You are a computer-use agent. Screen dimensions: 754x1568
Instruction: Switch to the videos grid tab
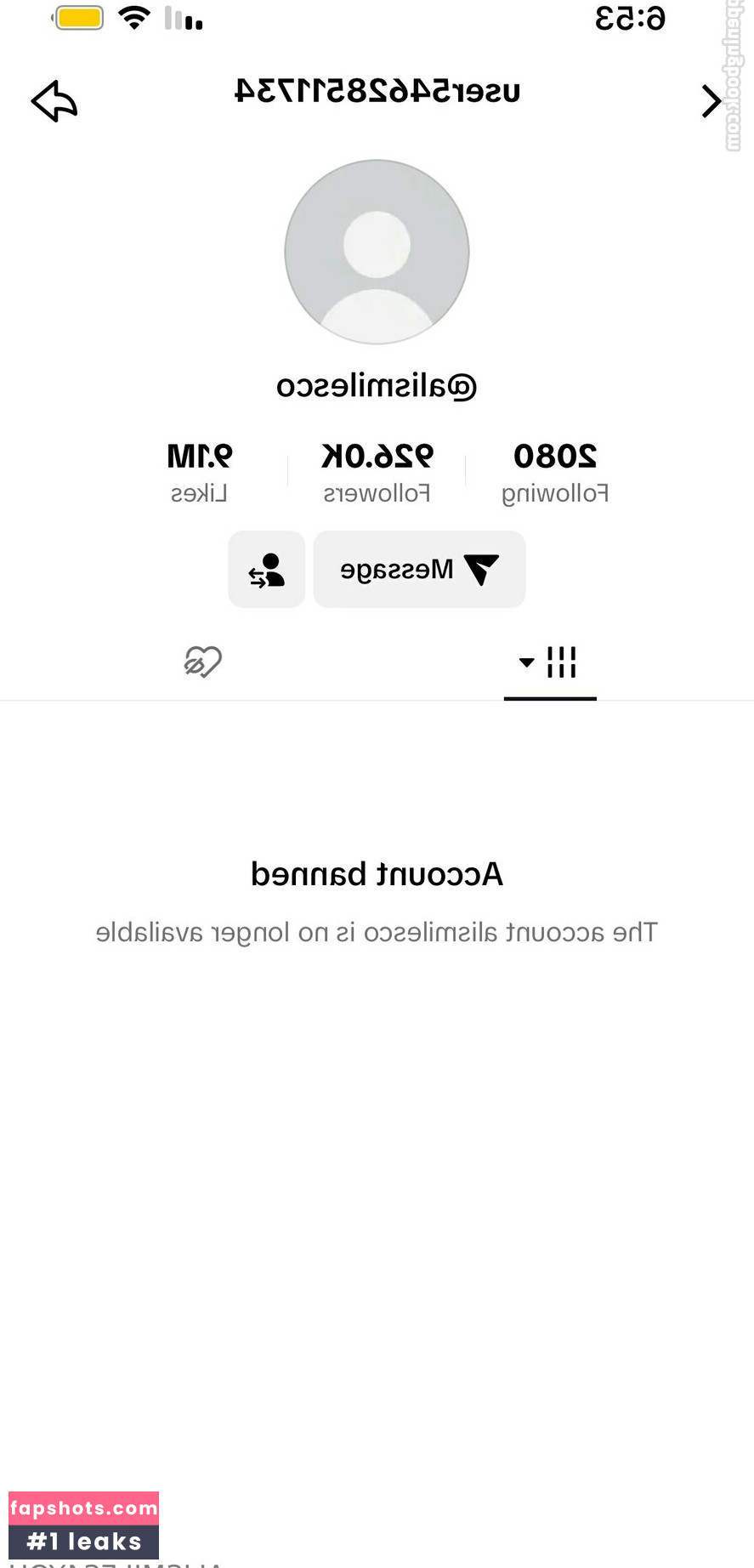point(550,662)
